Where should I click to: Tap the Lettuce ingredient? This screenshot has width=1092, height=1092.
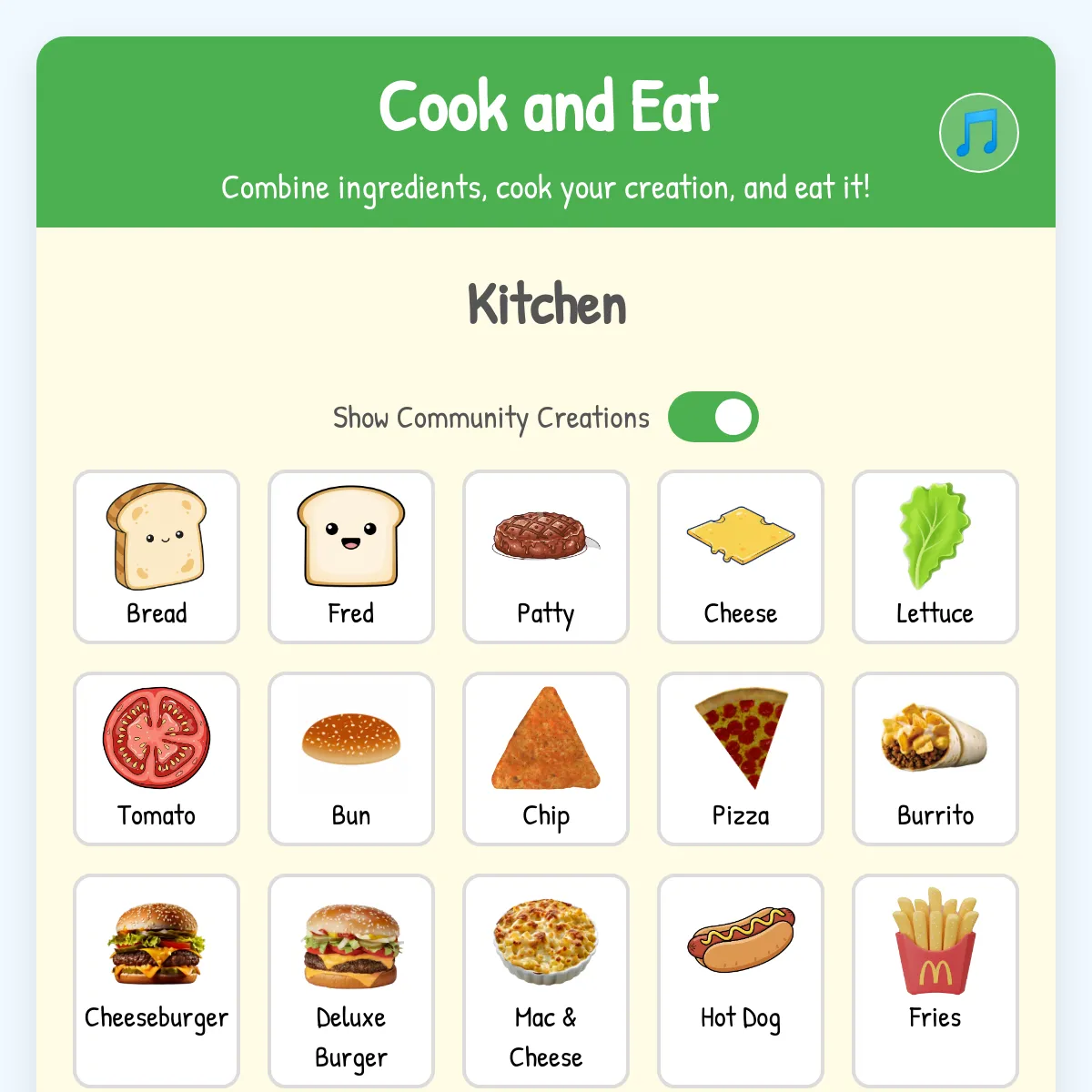pyautogui.click(x=935, y=556)
